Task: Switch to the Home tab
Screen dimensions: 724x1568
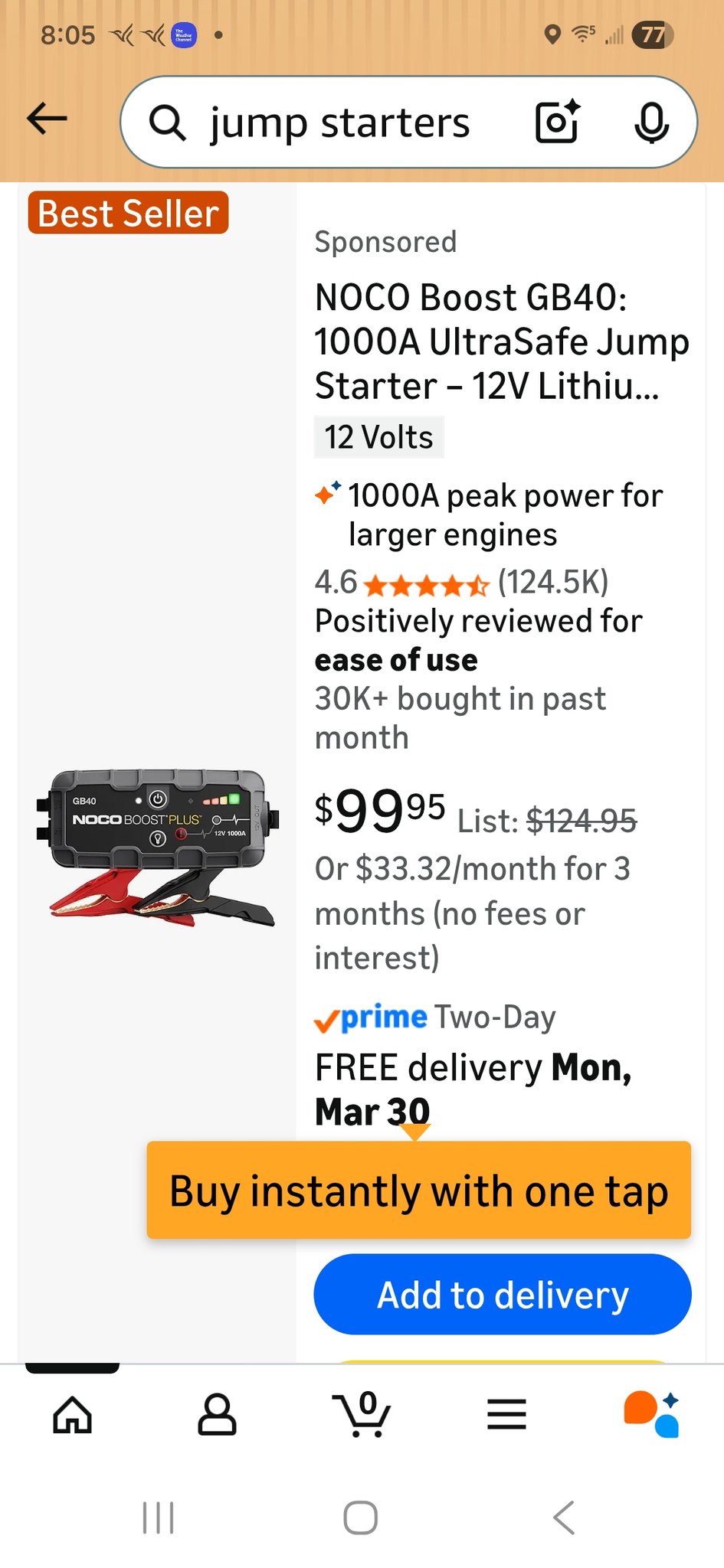Action: 72,1413
